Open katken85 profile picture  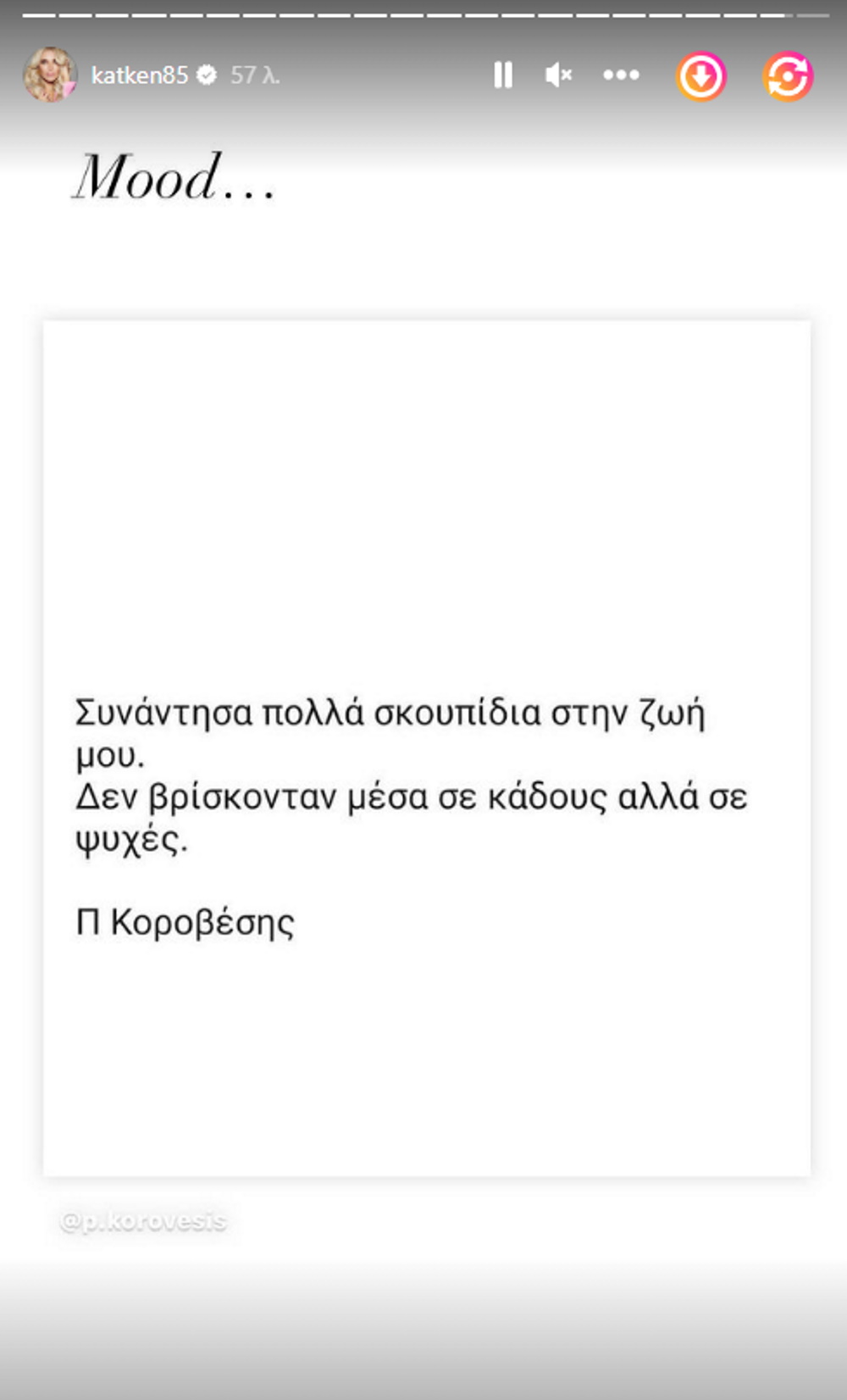(x=50, y=75)
